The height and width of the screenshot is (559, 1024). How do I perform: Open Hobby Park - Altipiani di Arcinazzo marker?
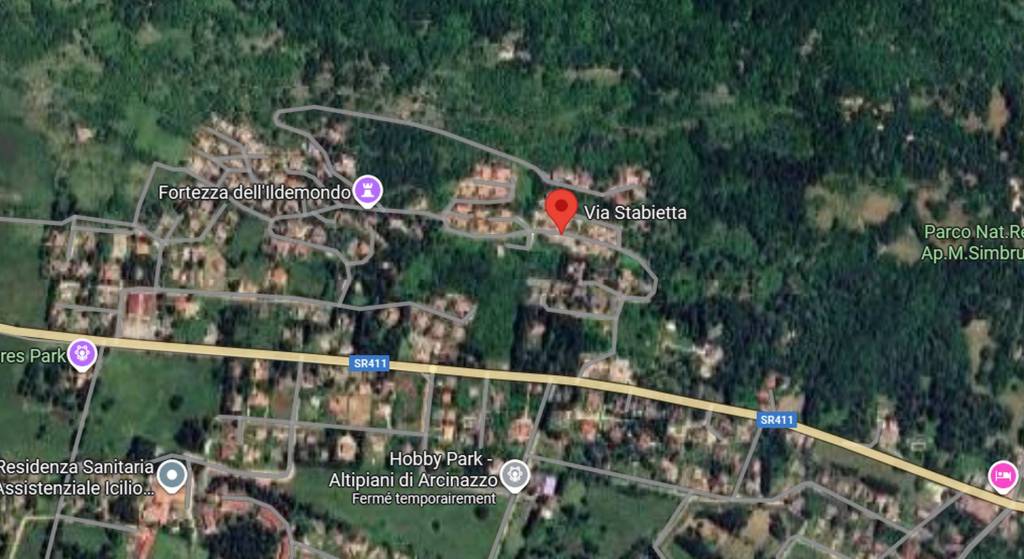[x=515, y=472]
